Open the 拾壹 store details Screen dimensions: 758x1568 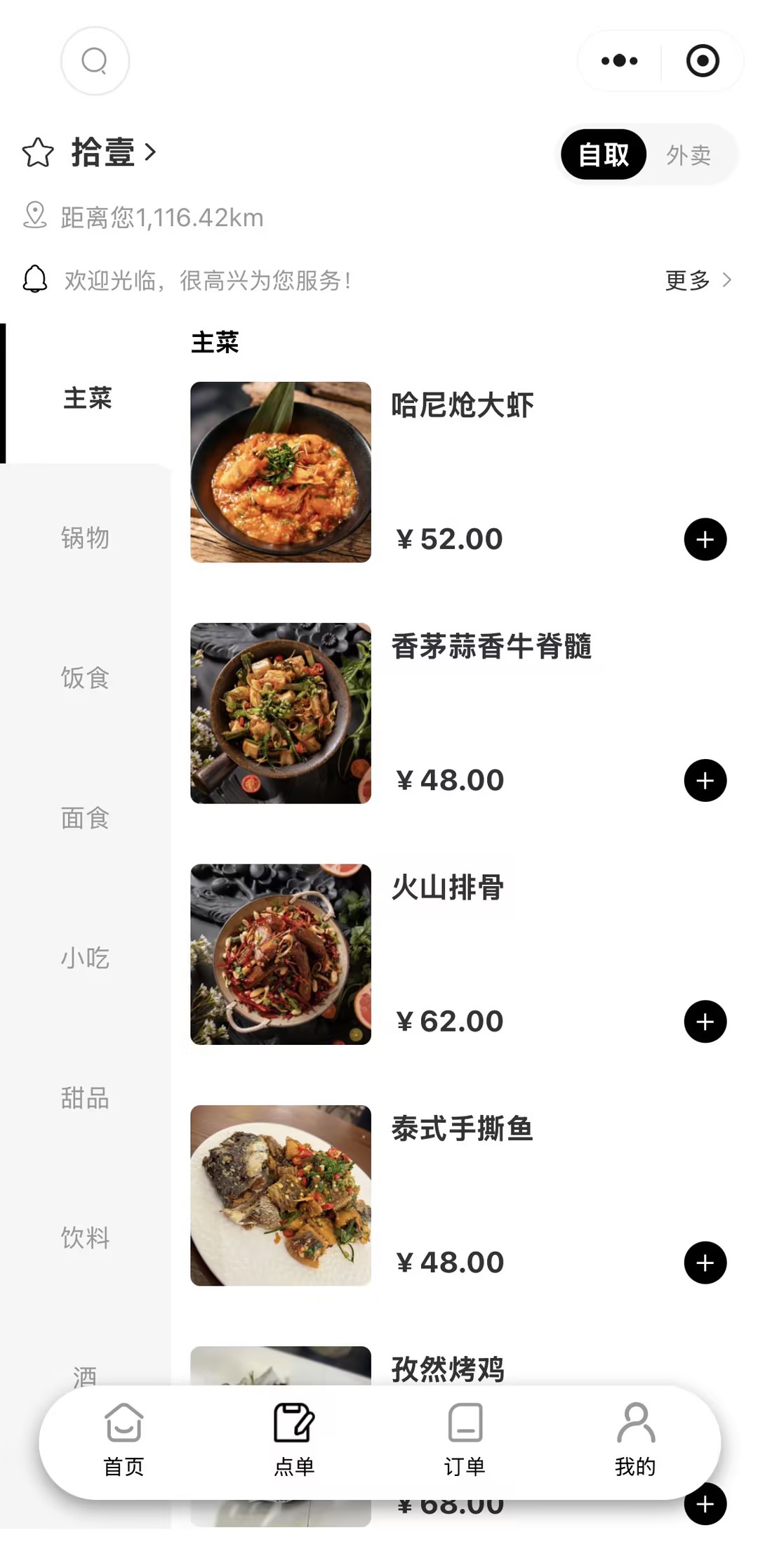(x=112, y=152)
